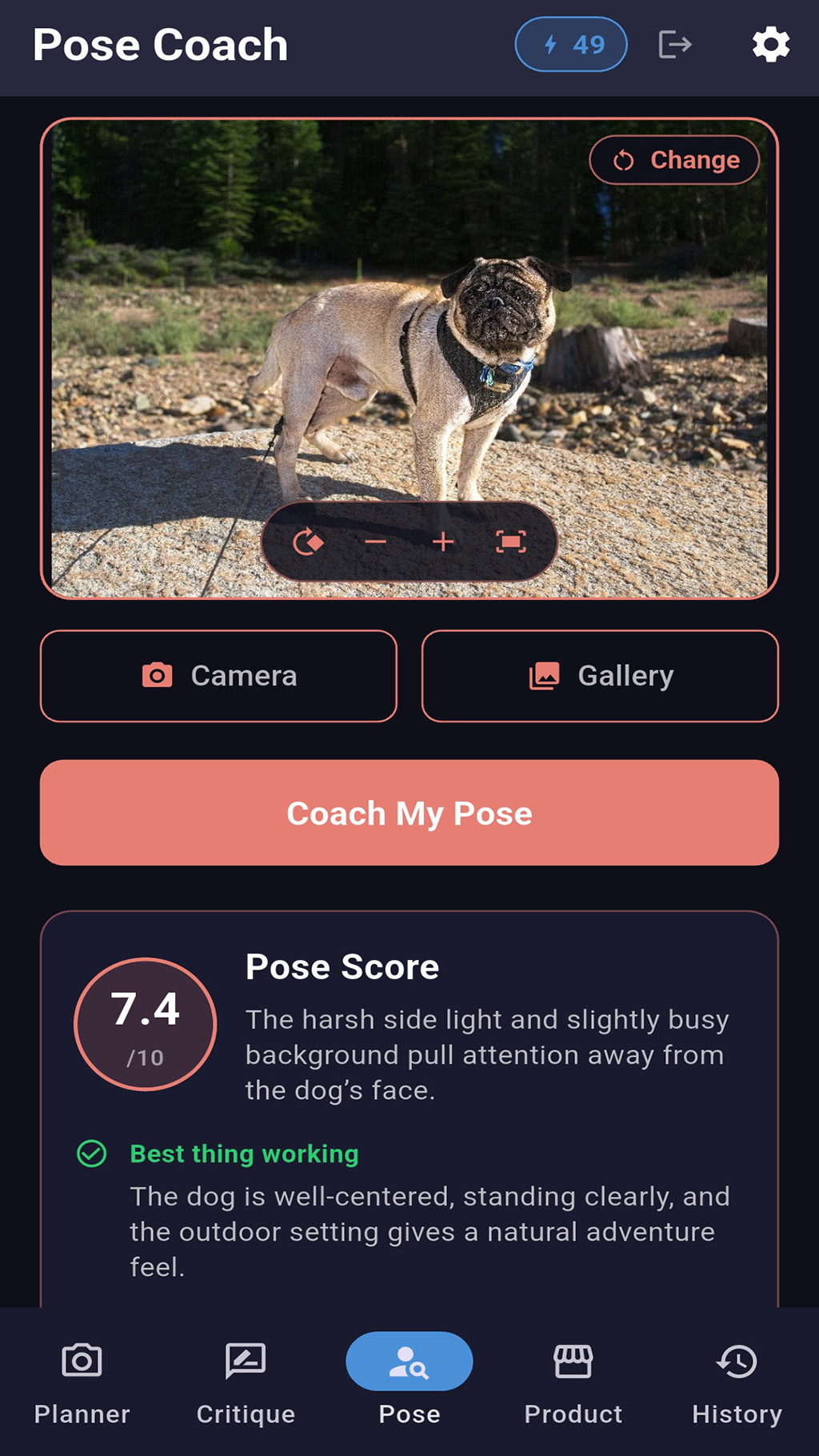Zoom out the photo with minus

pos(375,542)
